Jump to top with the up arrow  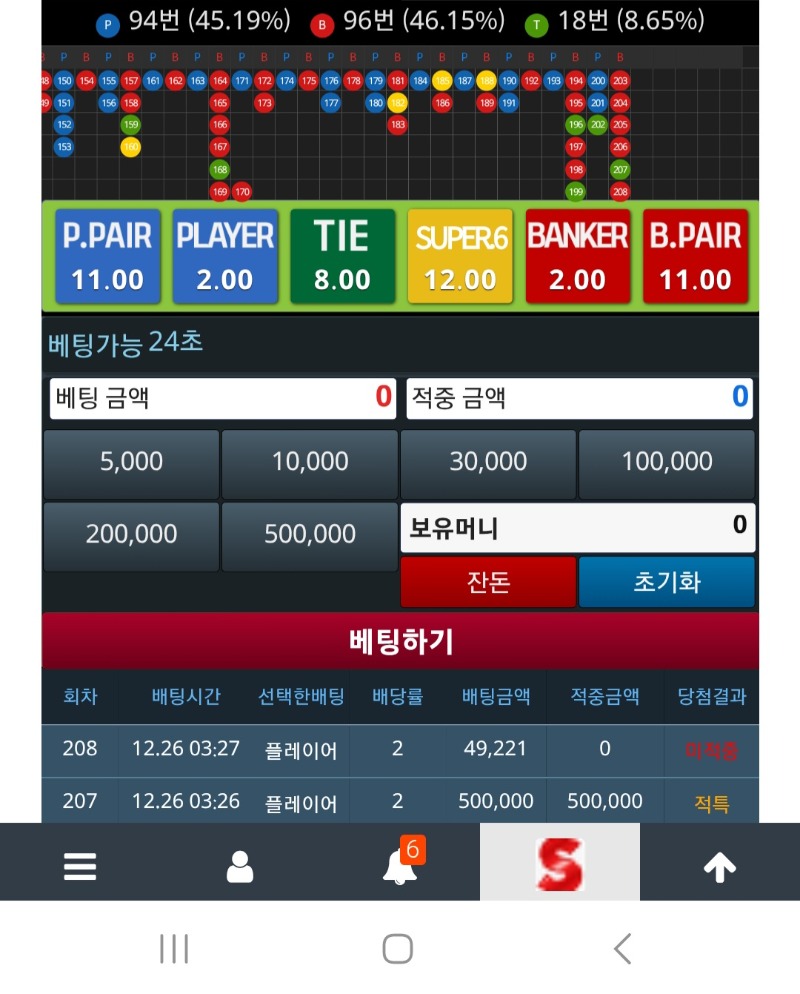click(720, 866)
